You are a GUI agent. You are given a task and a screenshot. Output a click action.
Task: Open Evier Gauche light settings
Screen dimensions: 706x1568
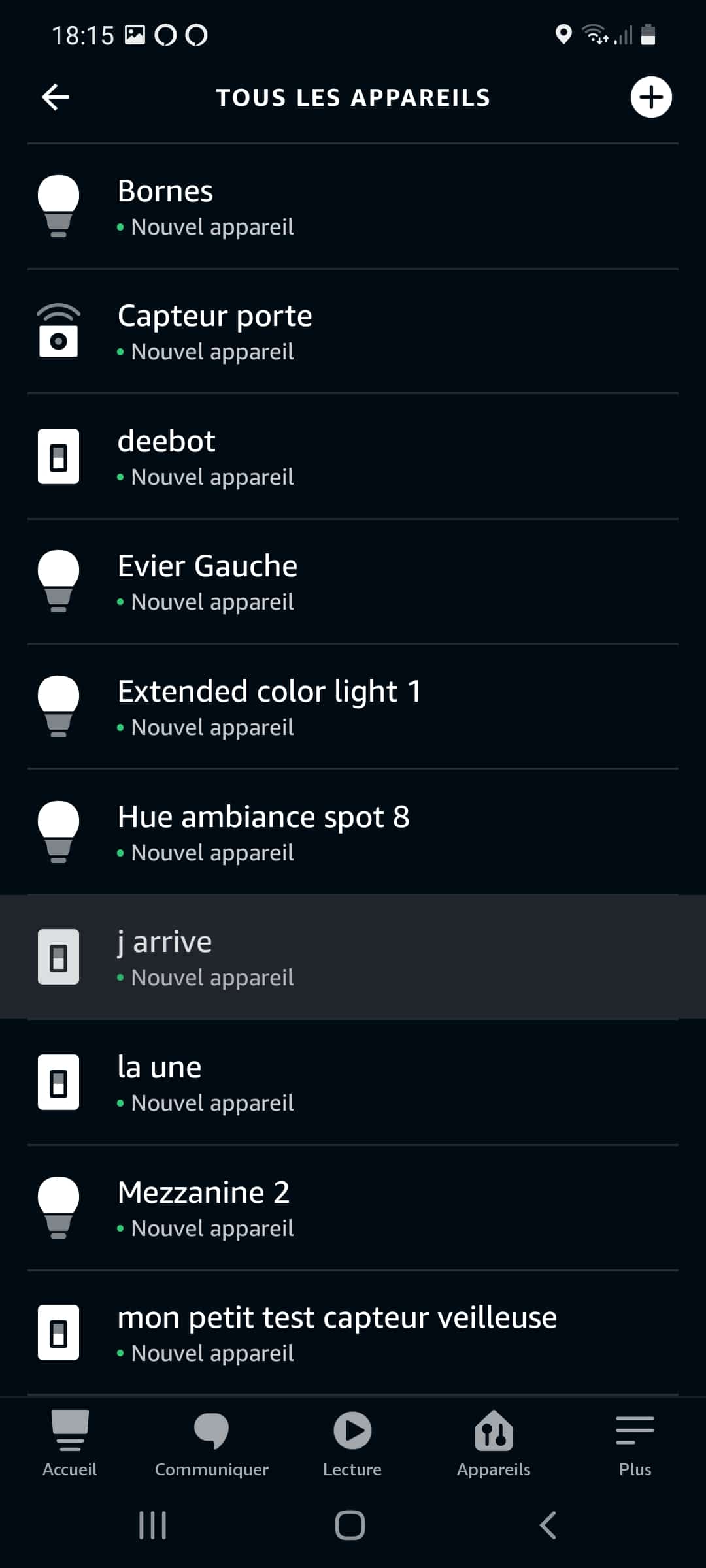click(x=353, y=581)
